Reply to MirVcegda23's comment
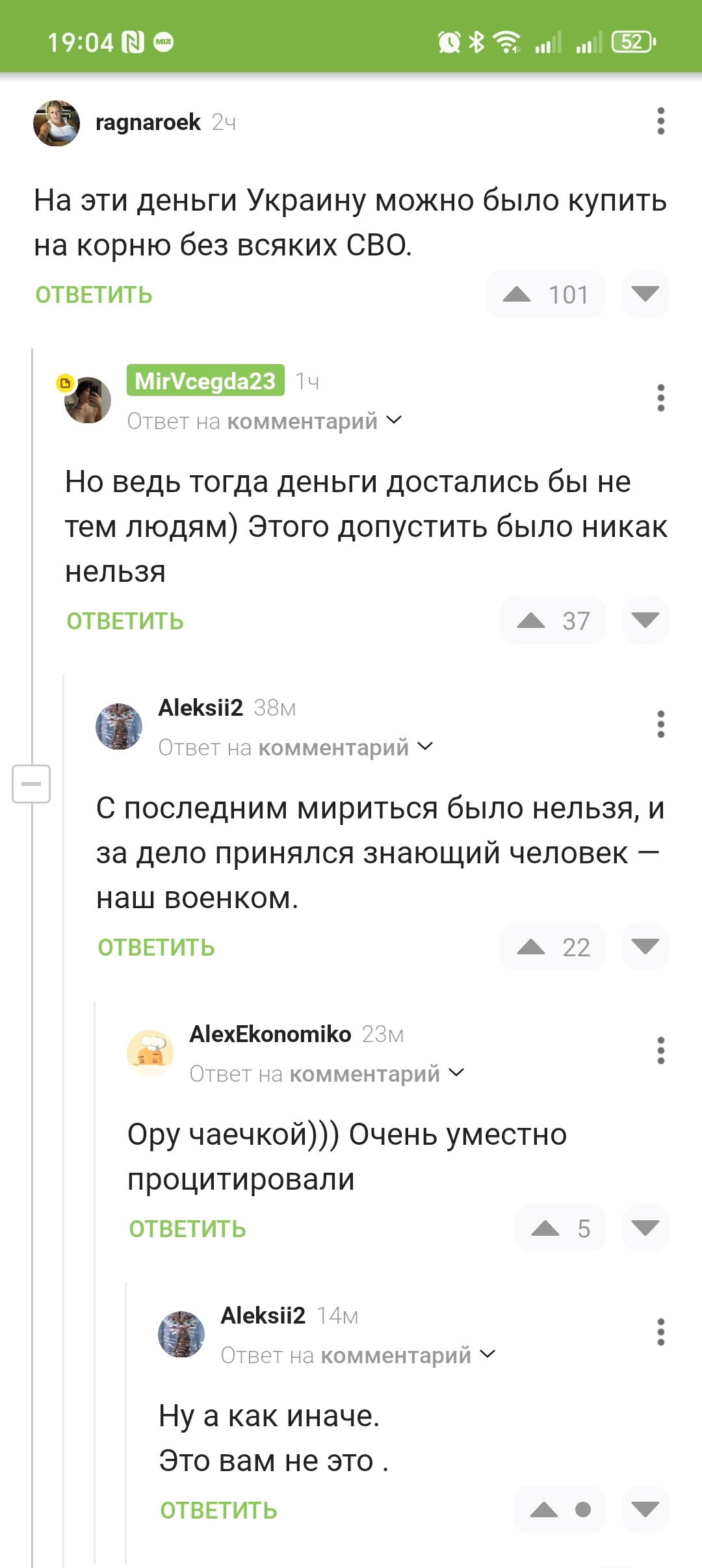The height and width of the screenshot is (1568, 702). point(125,621)
